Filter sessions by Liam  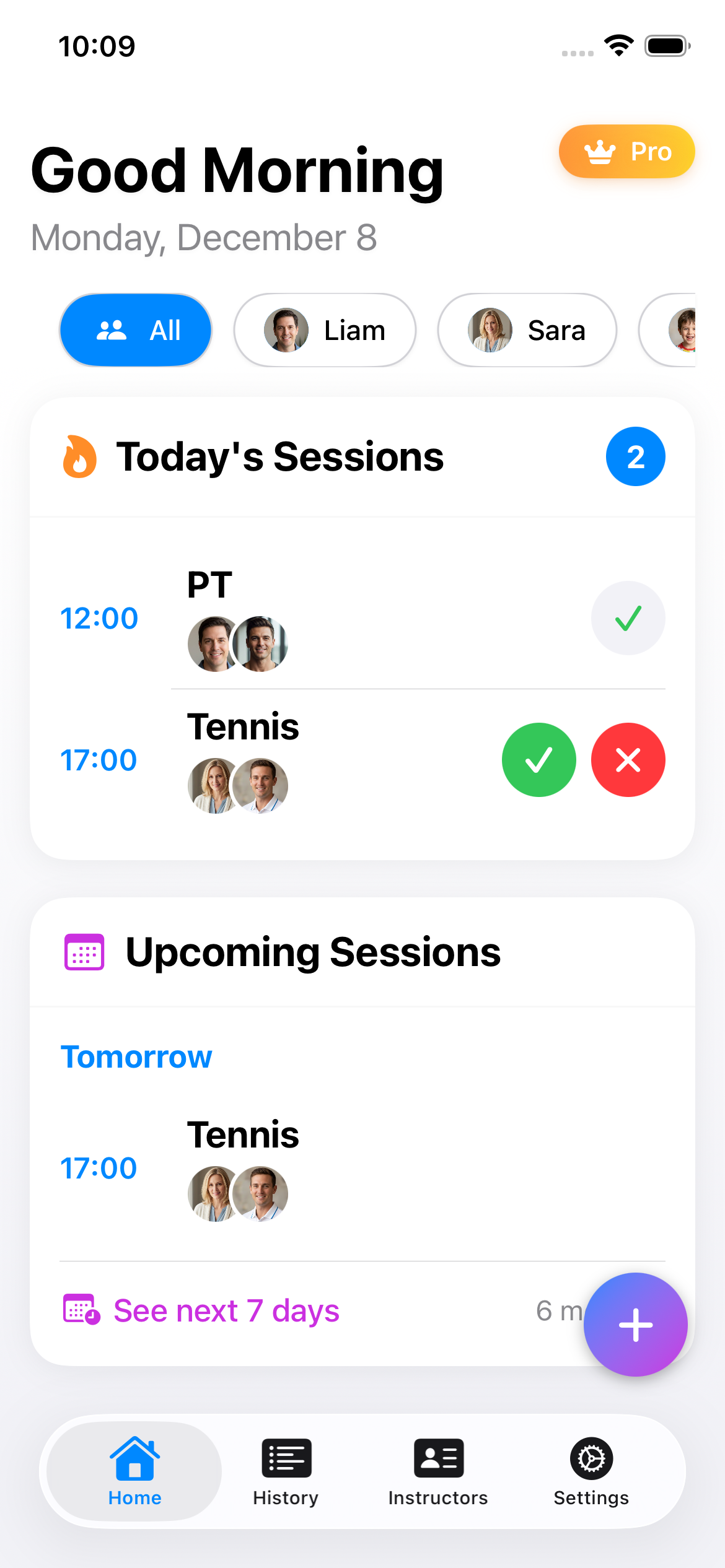click(325, 330)
